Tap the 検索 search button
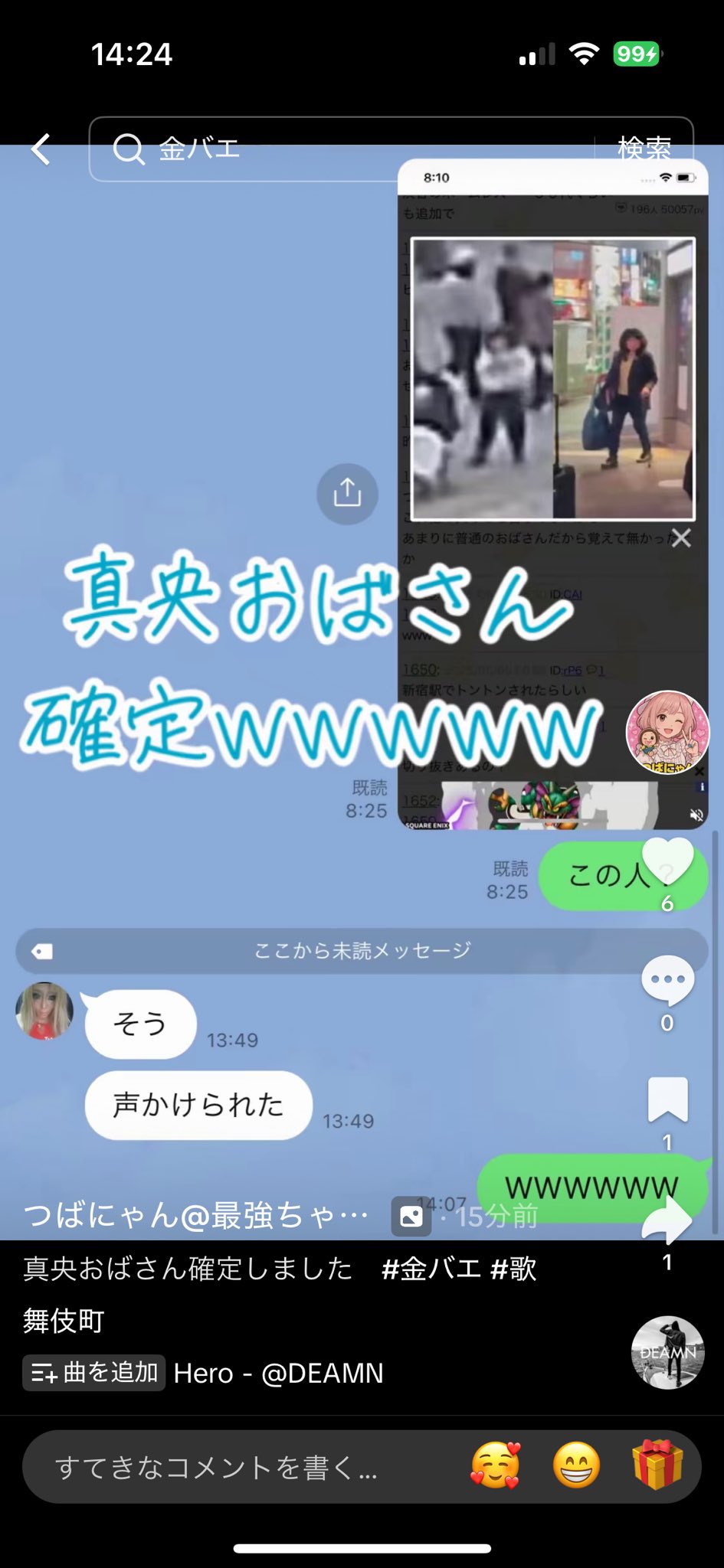Viewport: 724px width, 1568px height. coord(644,149)
